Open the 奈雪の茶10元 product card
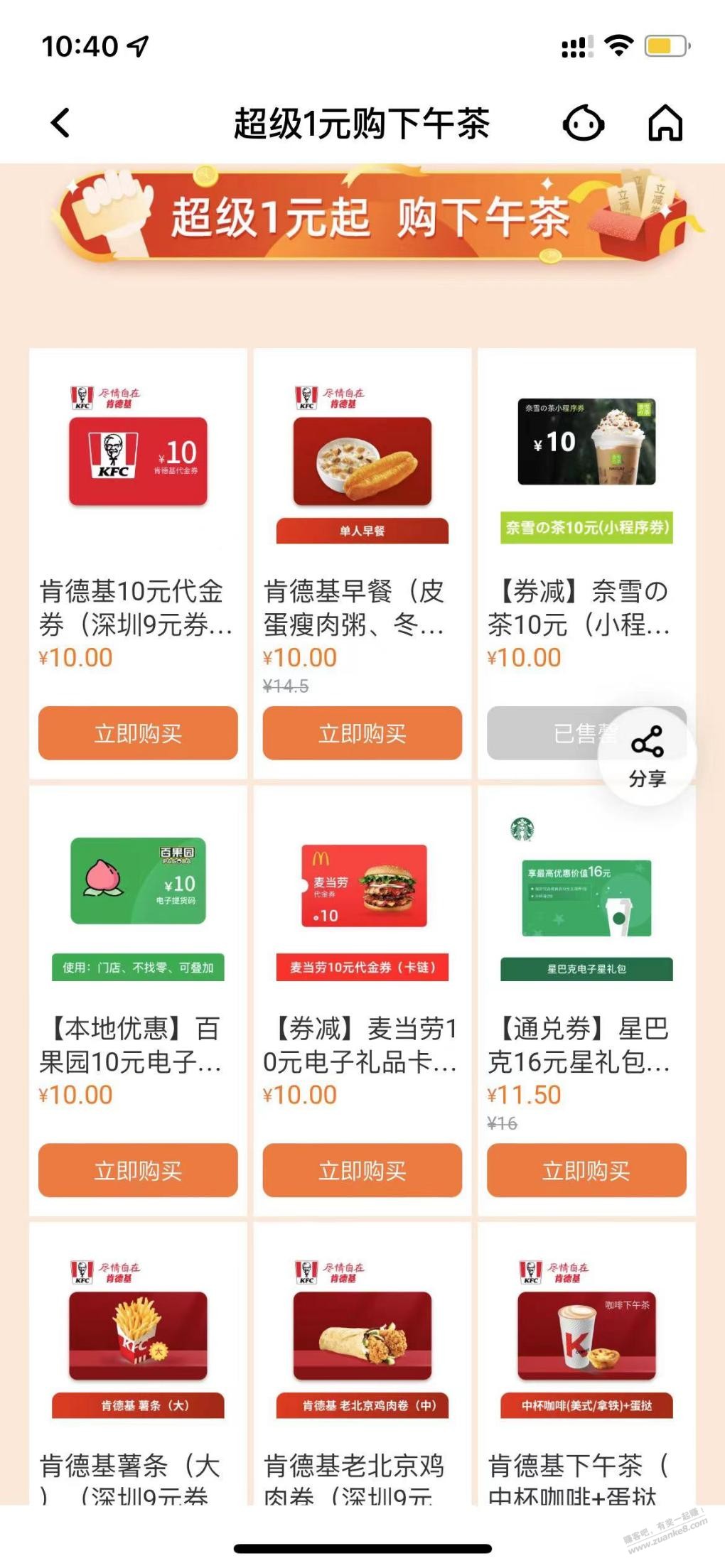This screenshot has height=1568, width=725. (x=586, y=497)
